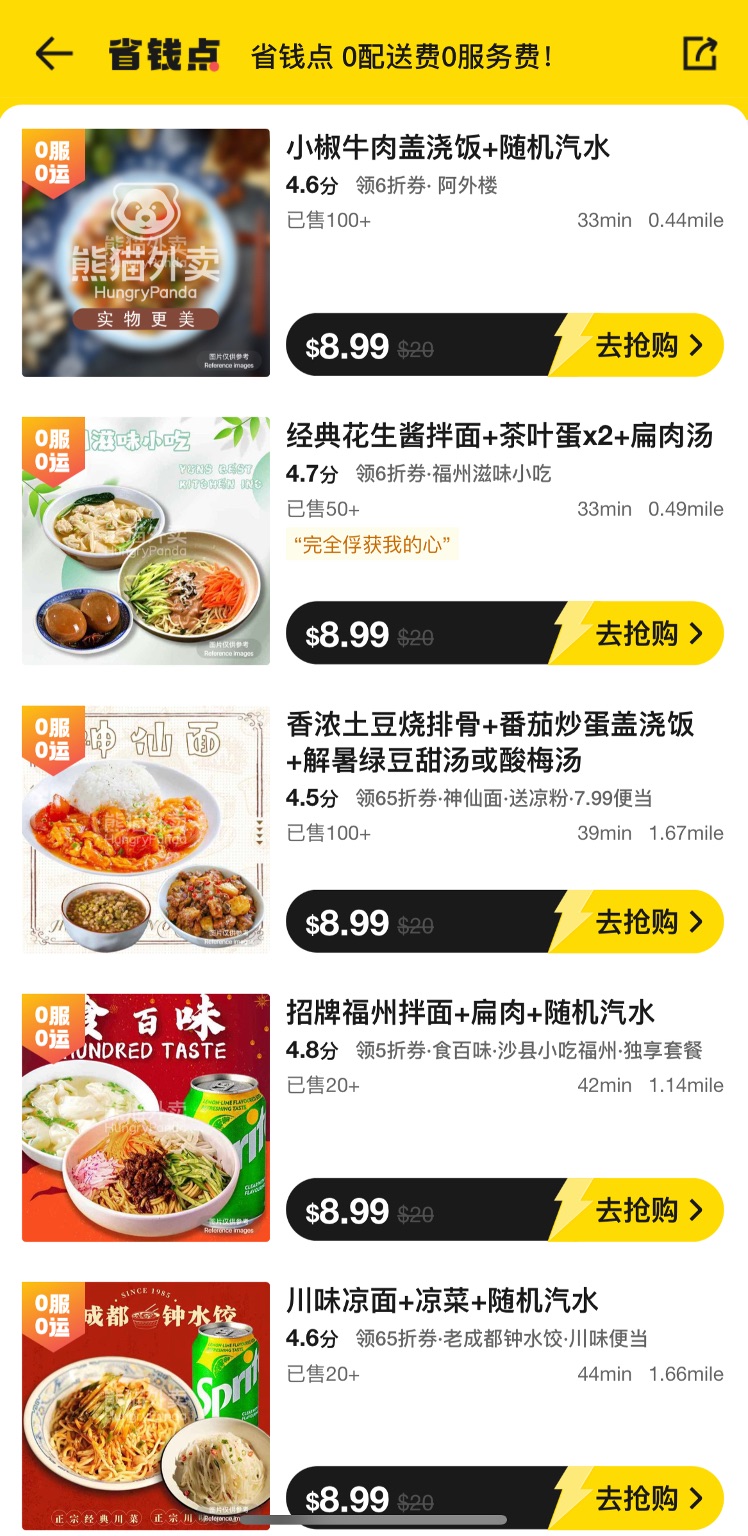Go back using the top-left arrow
748x1536 pixels.
tap(54, 54)
